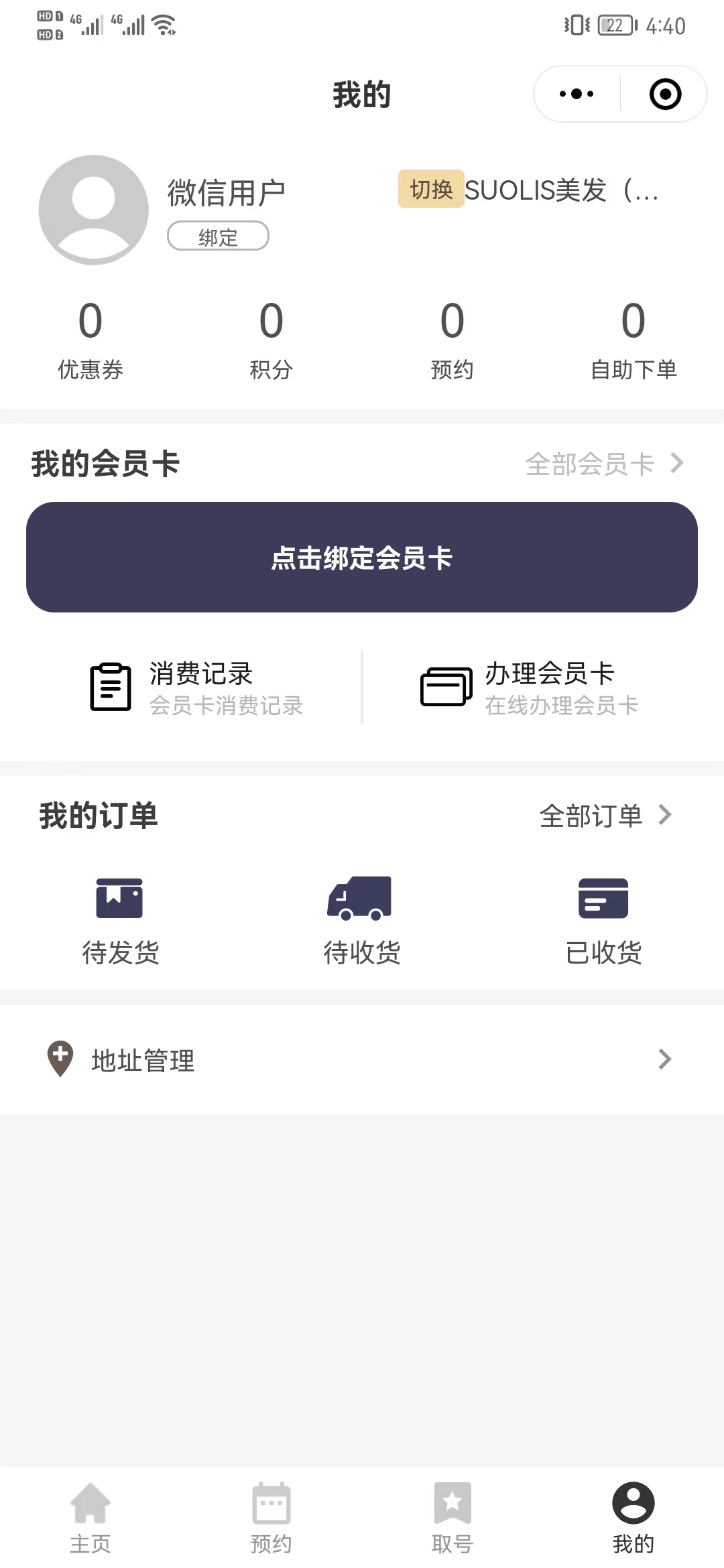The width and height of the screenshot is (724, 1568).
Task: Switch to the 取号 tab
Action: (x=452, y=1518)
